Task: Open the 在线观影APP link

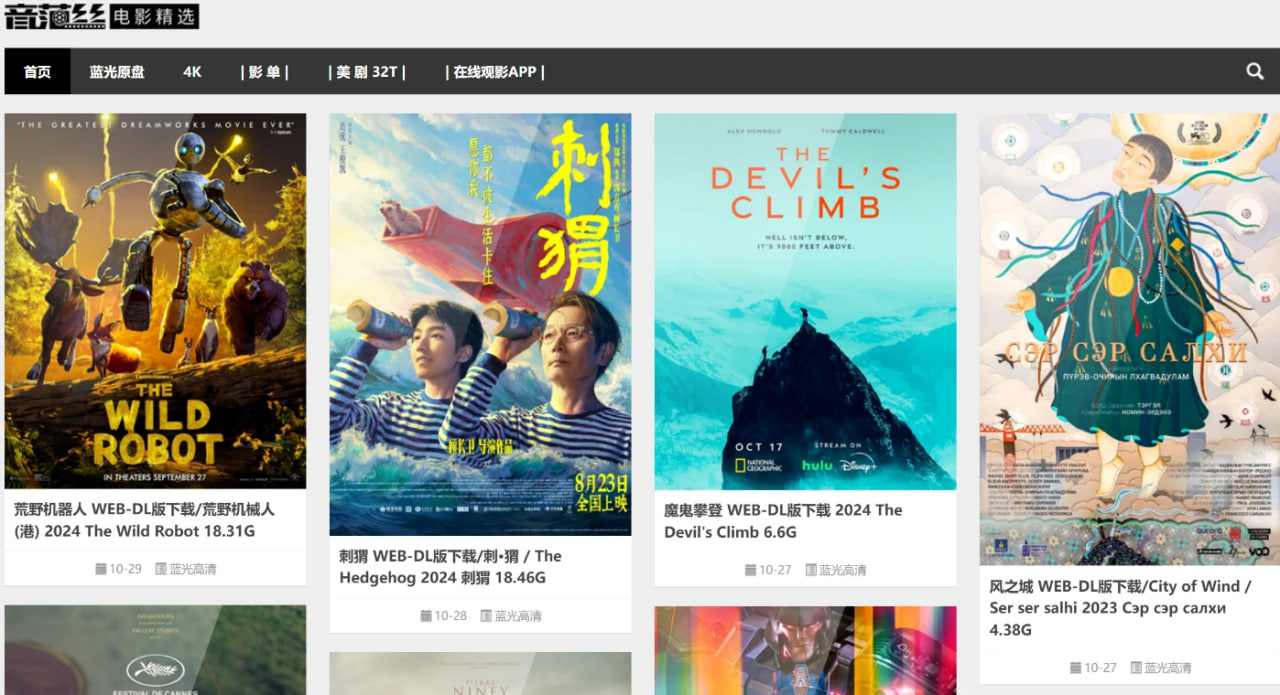Action: (495, 72)
